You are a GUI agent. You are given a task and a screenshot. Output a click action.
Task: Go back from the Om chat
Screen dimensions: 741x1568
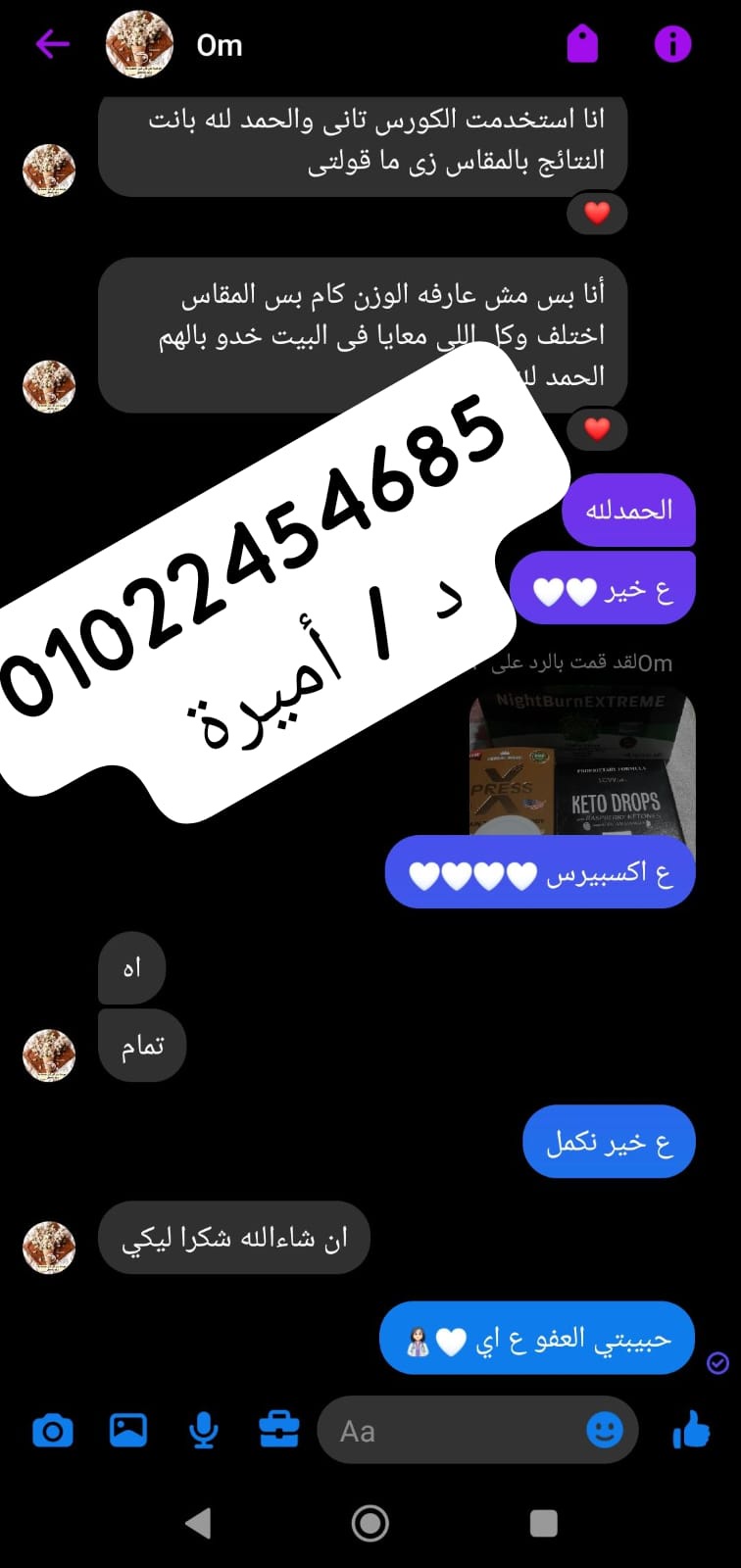pyautogui.click(x=52, y=44)
